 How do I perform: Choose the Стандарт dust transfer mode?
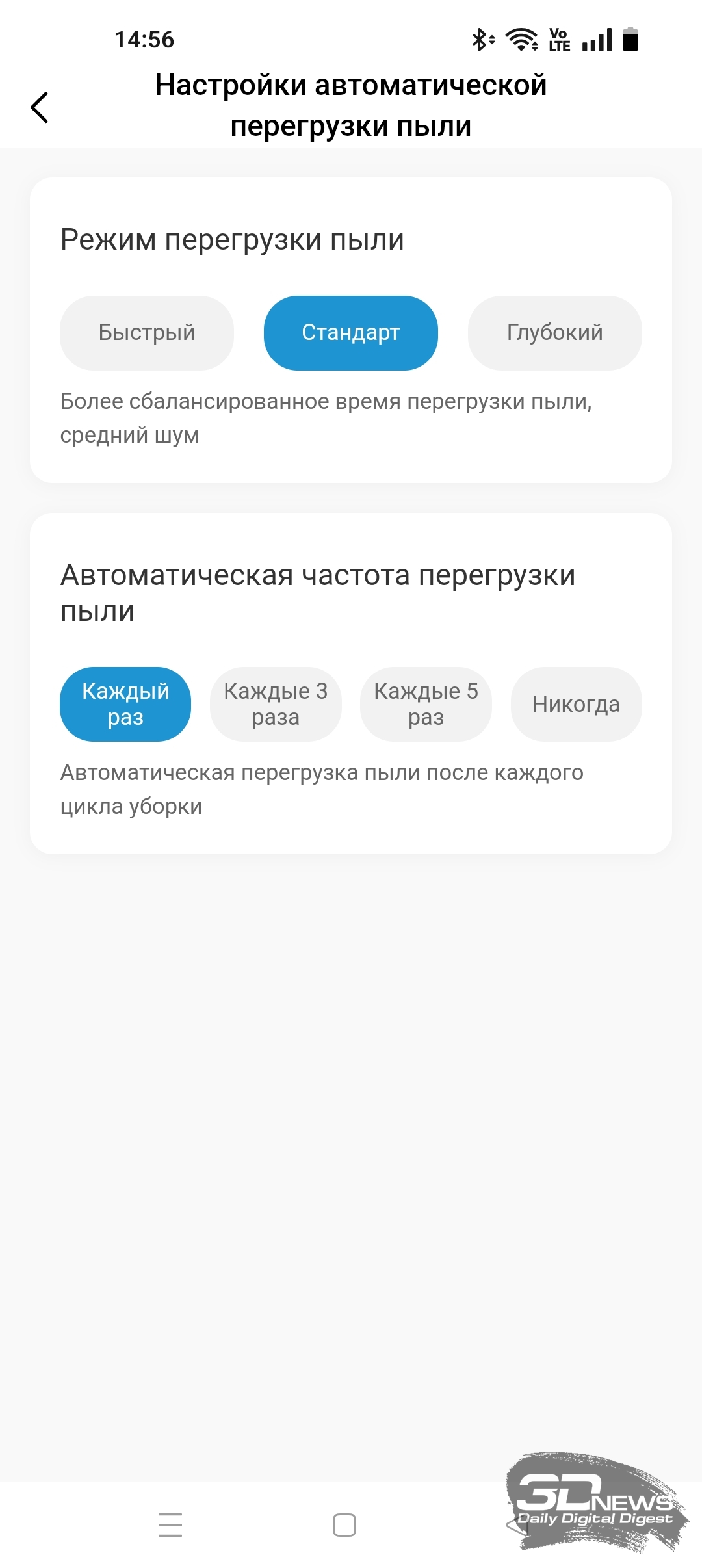point(351,333)
